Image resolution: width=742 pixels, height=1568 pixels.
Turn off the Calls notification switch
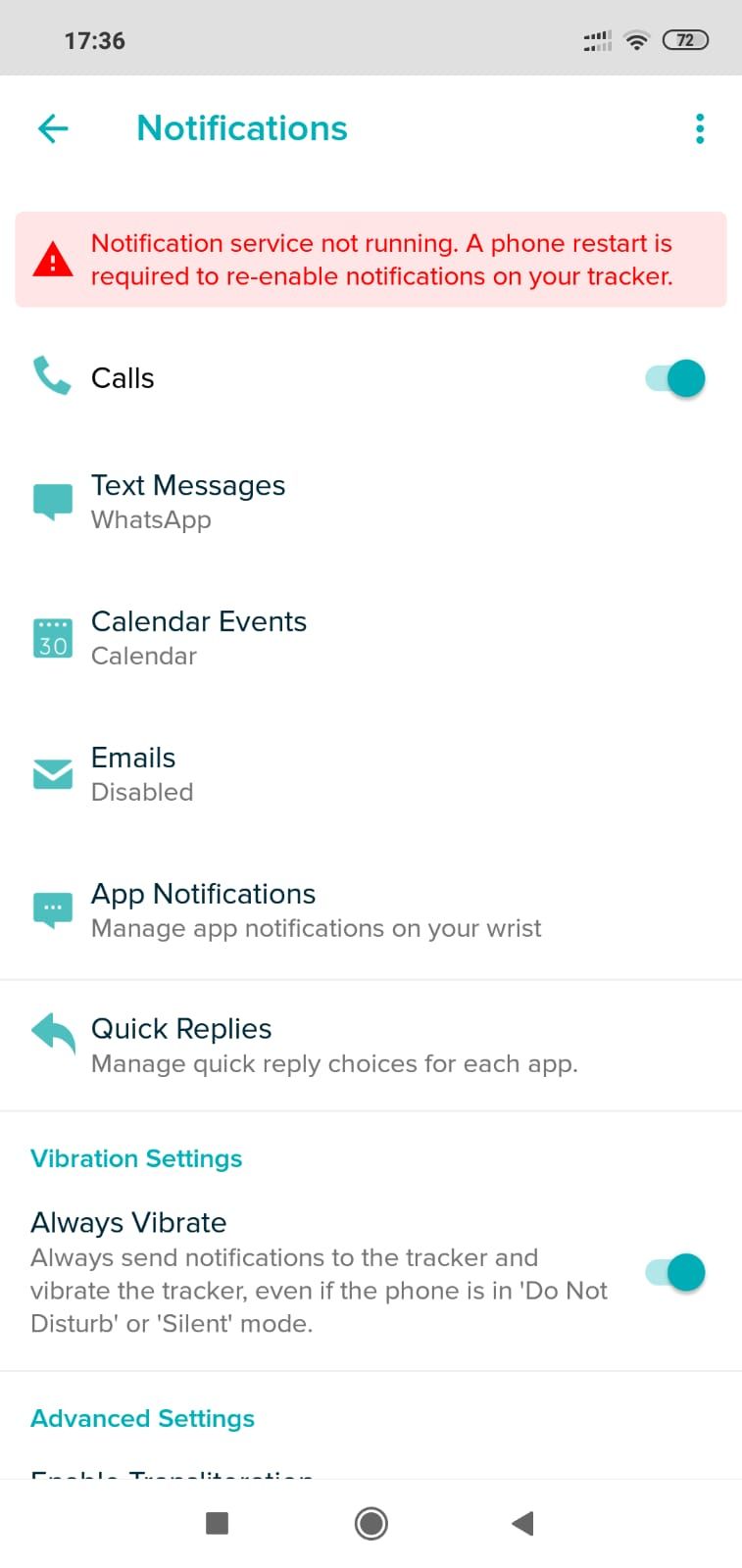coord(676,378)
